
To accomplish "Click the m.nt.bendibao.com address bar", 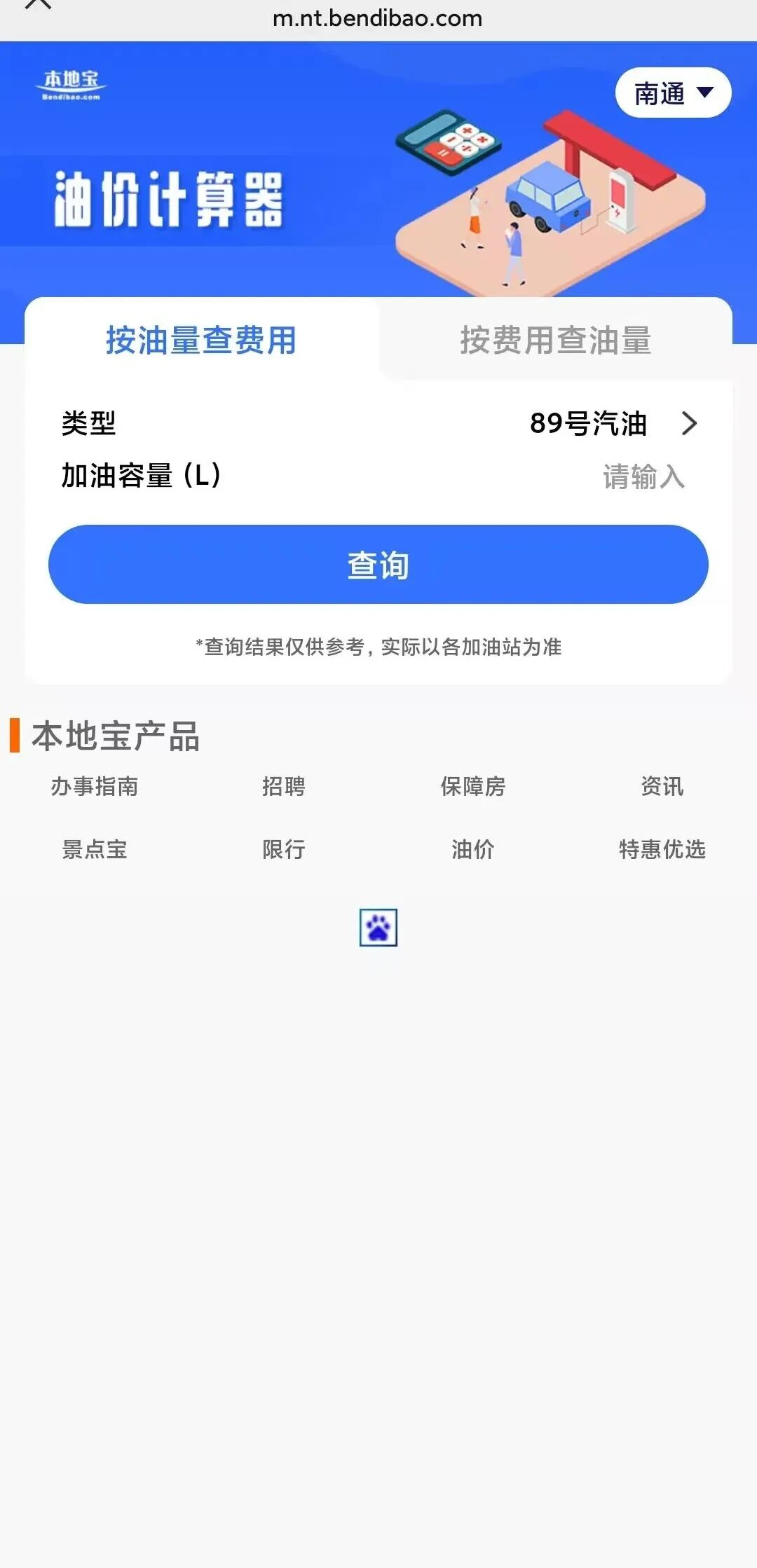I will 378,19.
